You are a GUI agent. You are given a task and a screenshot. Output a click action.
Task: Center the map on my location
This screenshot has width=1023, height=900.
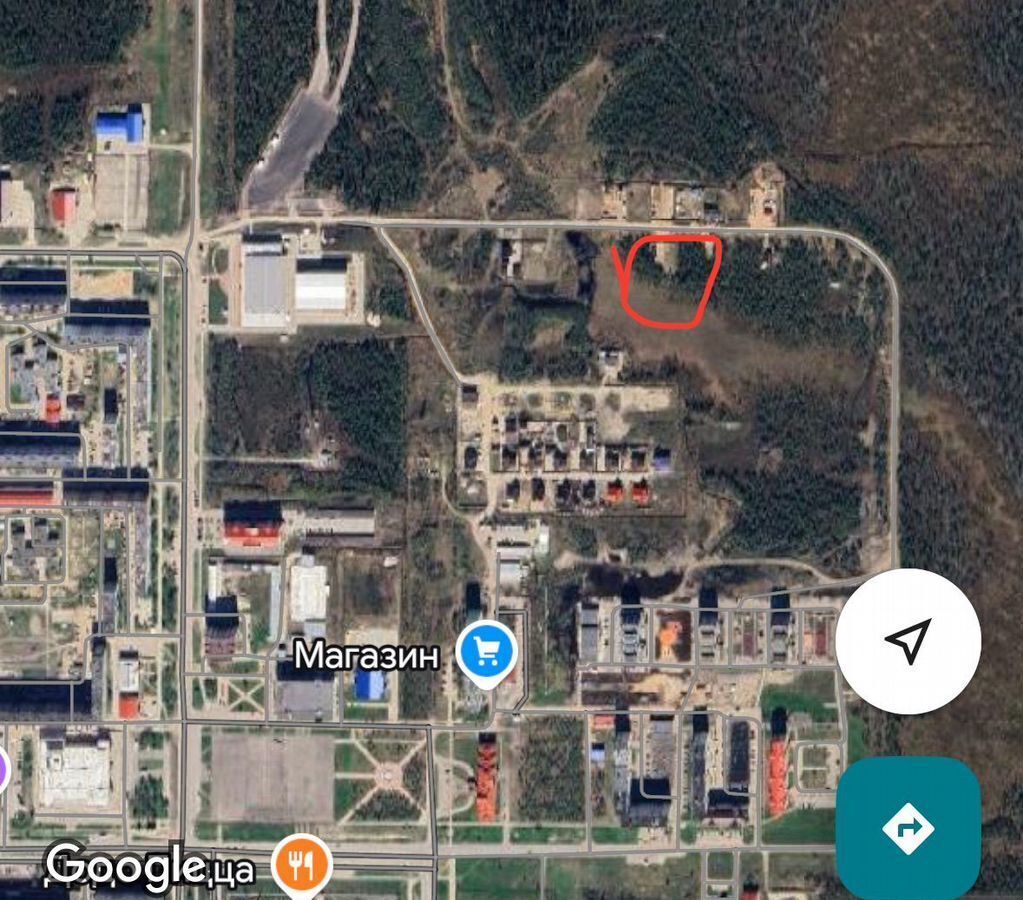[908, 641]
